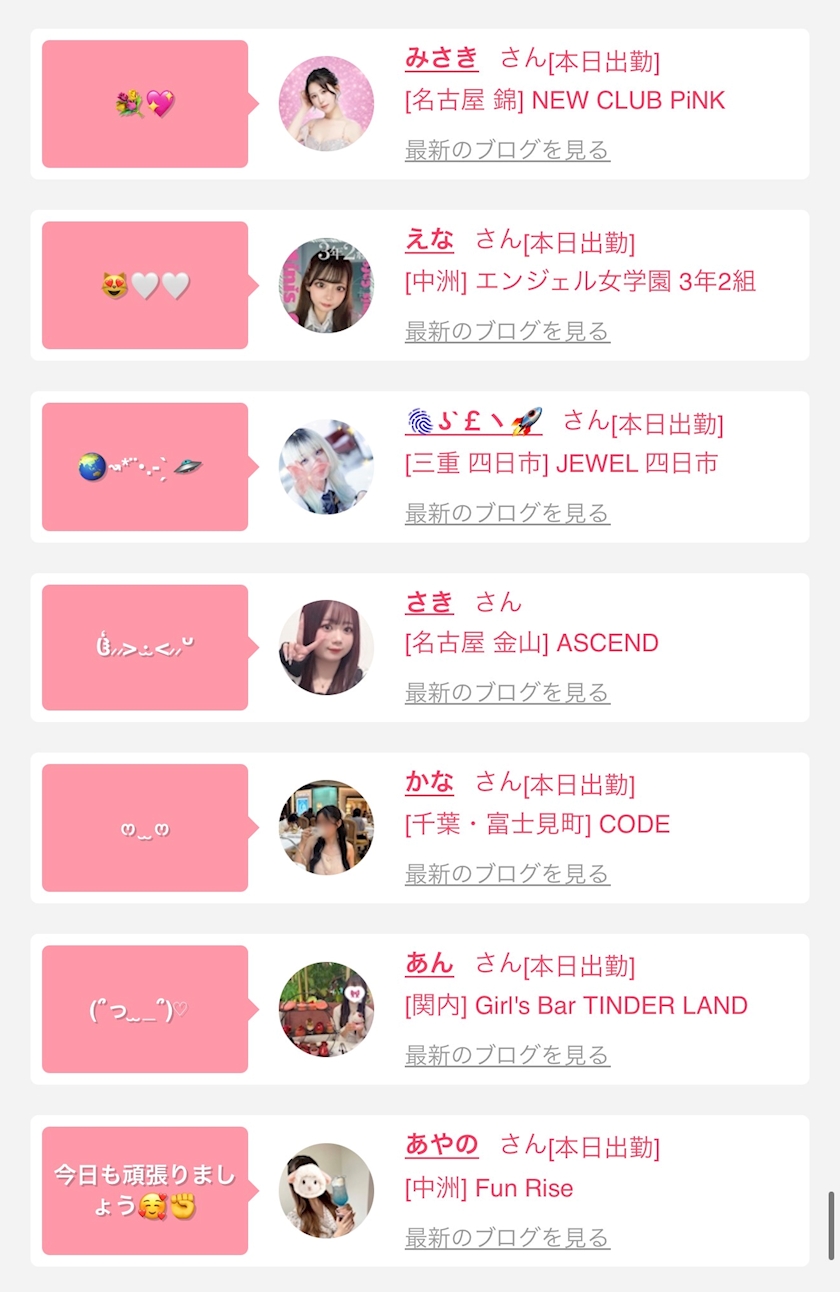Open えな's profile name link
840x1292 pixels.
429,240
